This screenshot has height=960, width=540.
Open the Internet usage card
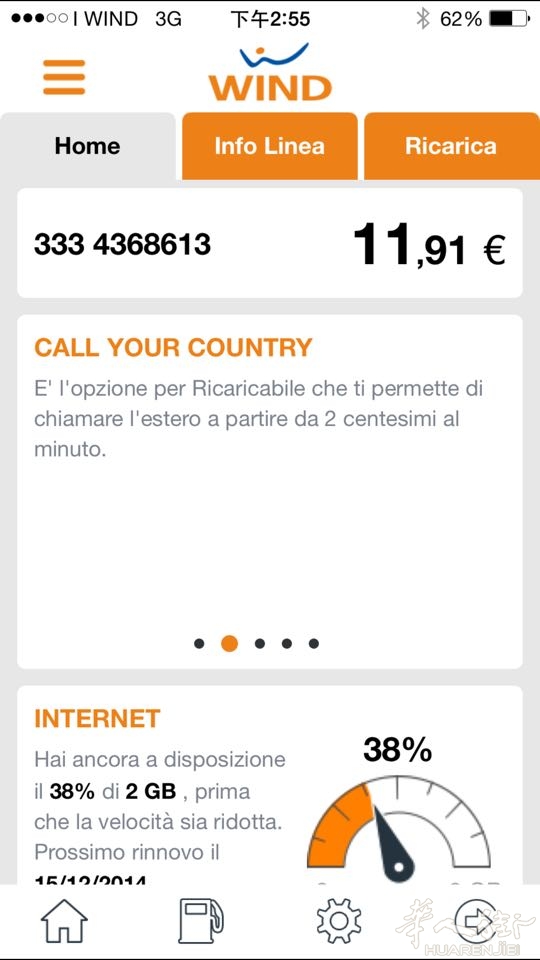(269, 786)
